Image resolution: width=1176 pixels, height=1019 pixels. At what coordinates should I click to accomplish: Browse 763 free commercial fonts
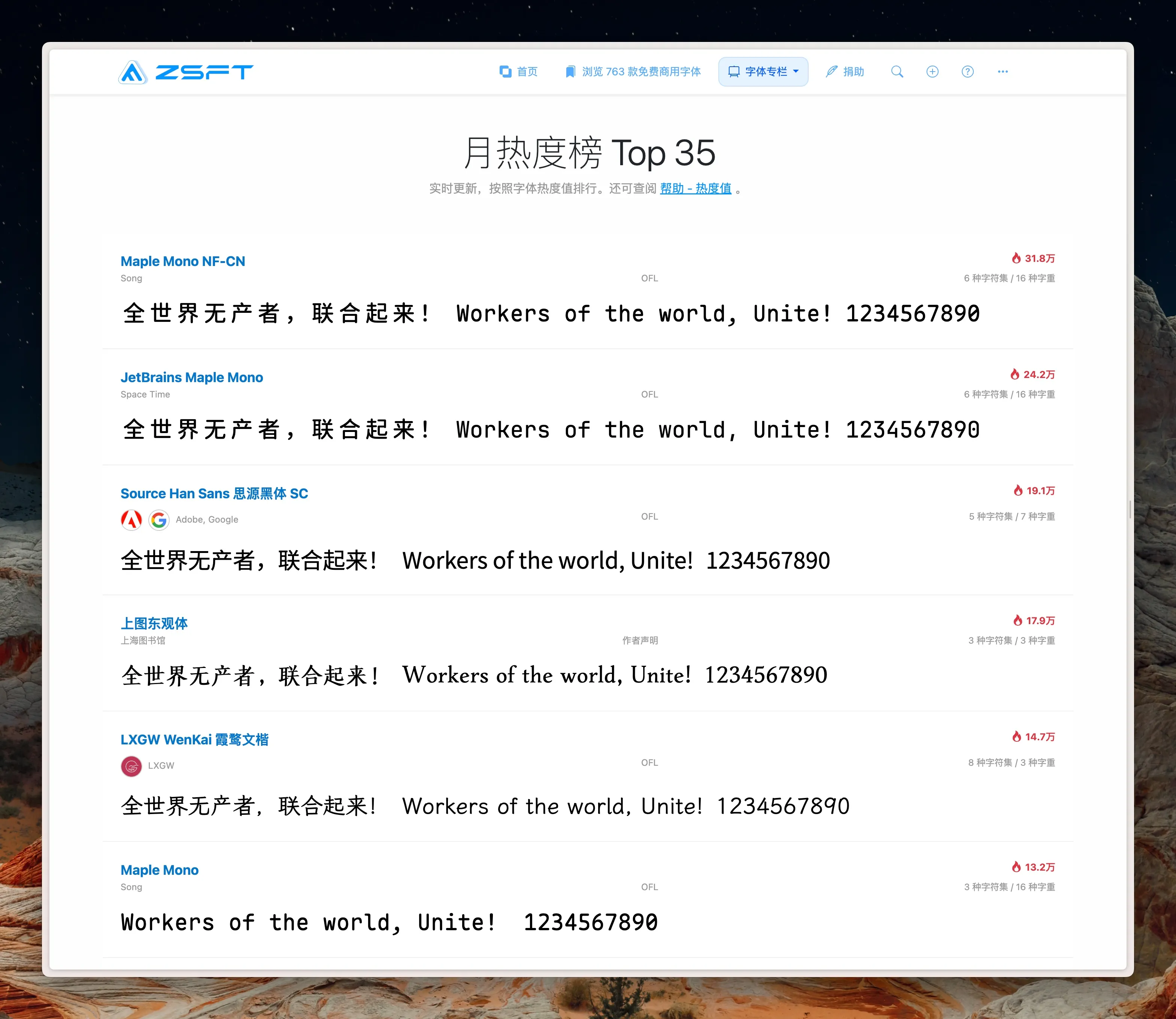tap(633, 72)
